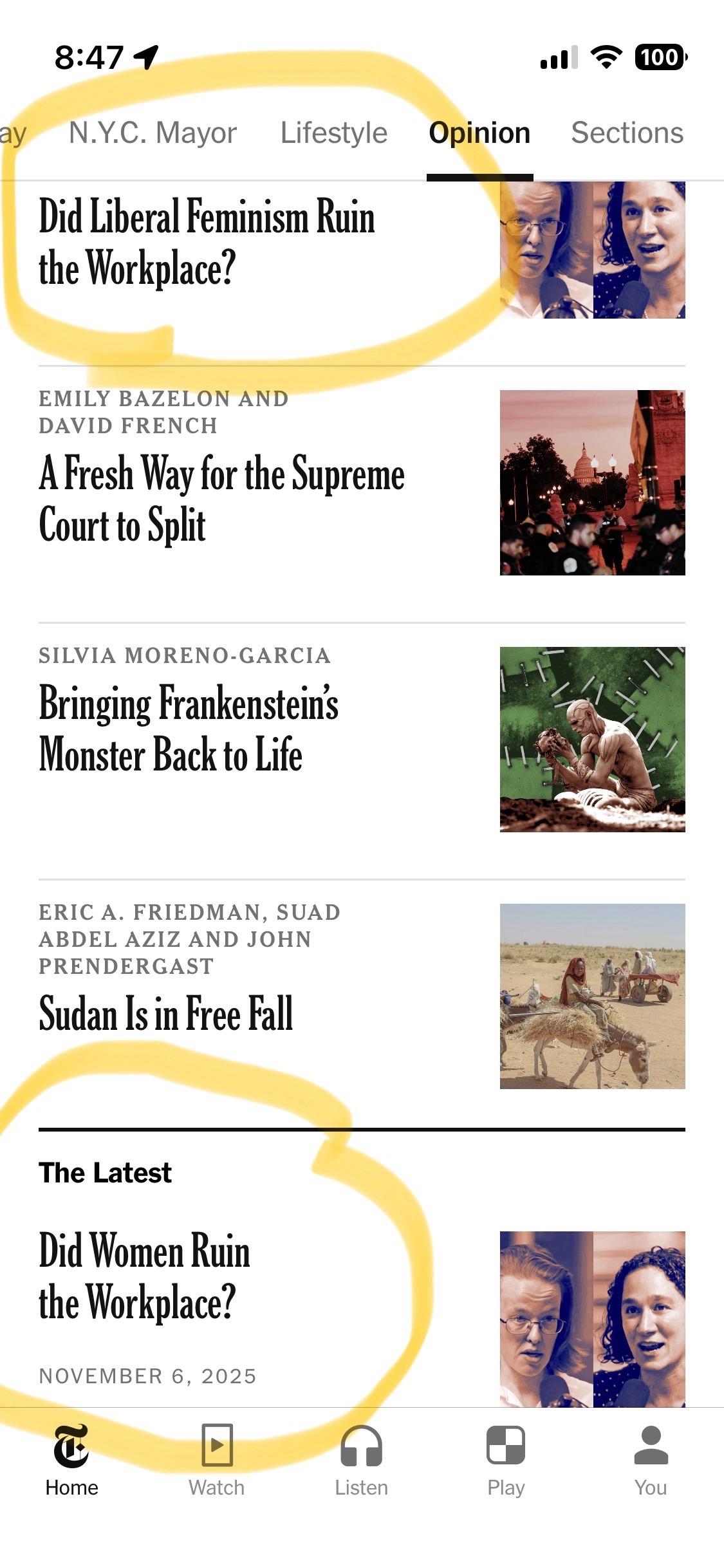Open "Did Liberal Feminism Ruin the Workplace?" article
This screenshot has height=1568, width=724.
tap(207, 242)
